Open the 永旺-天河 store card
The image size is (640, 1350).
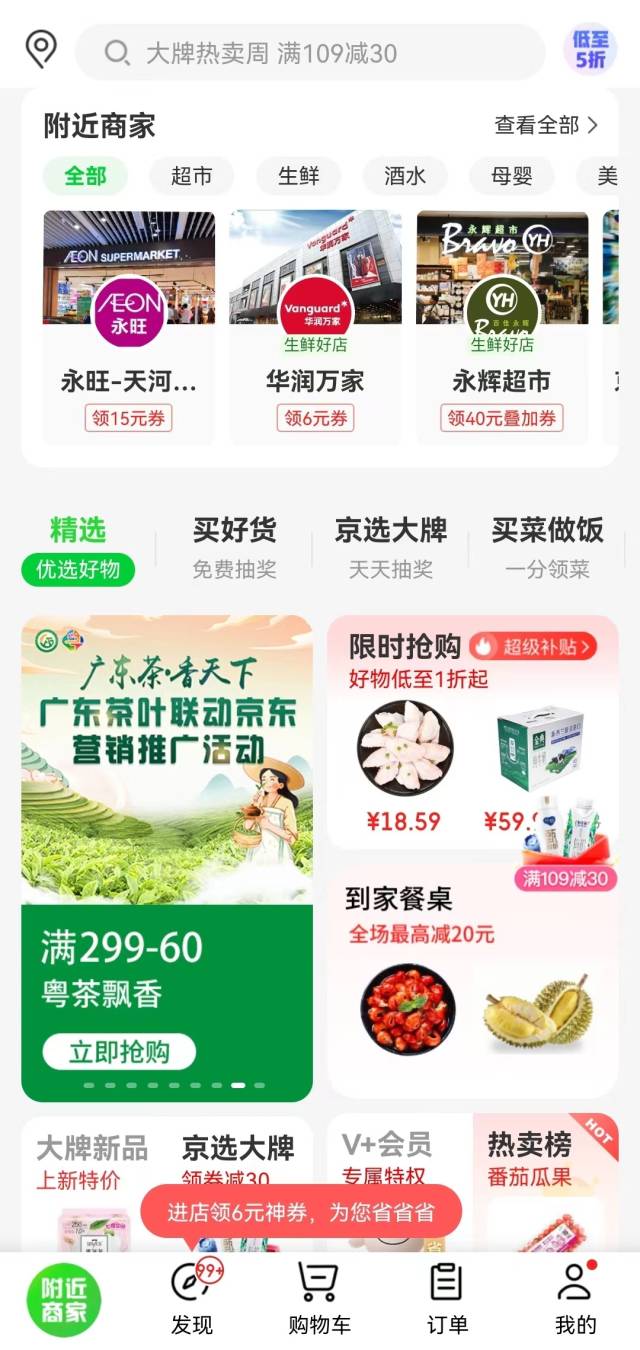tap(129, 327)
